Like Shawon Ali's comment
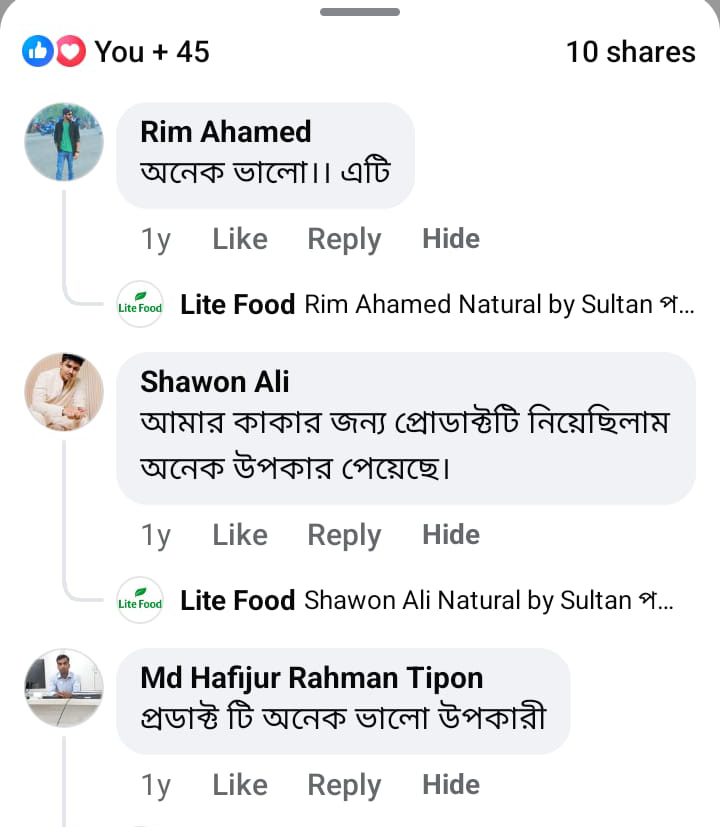The image size is (720, 827). coord(239,535)
